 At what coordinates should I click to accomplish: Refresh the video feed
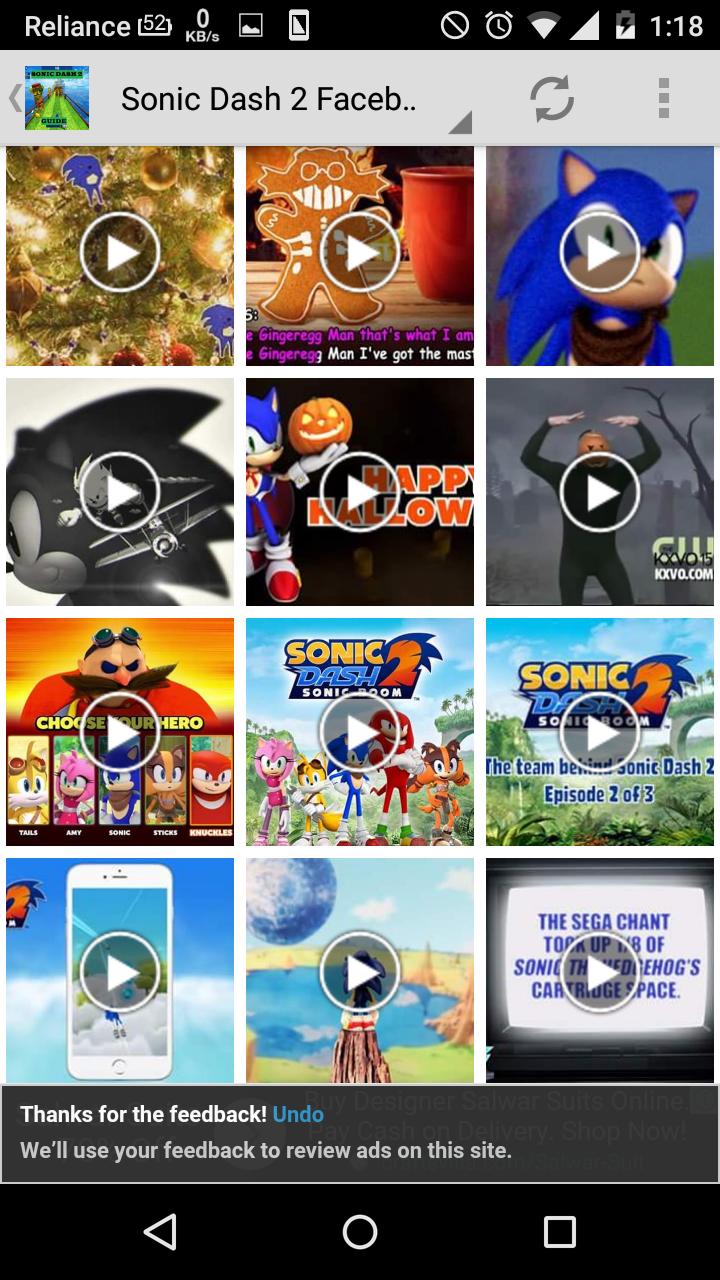click(x=549, y=98)
